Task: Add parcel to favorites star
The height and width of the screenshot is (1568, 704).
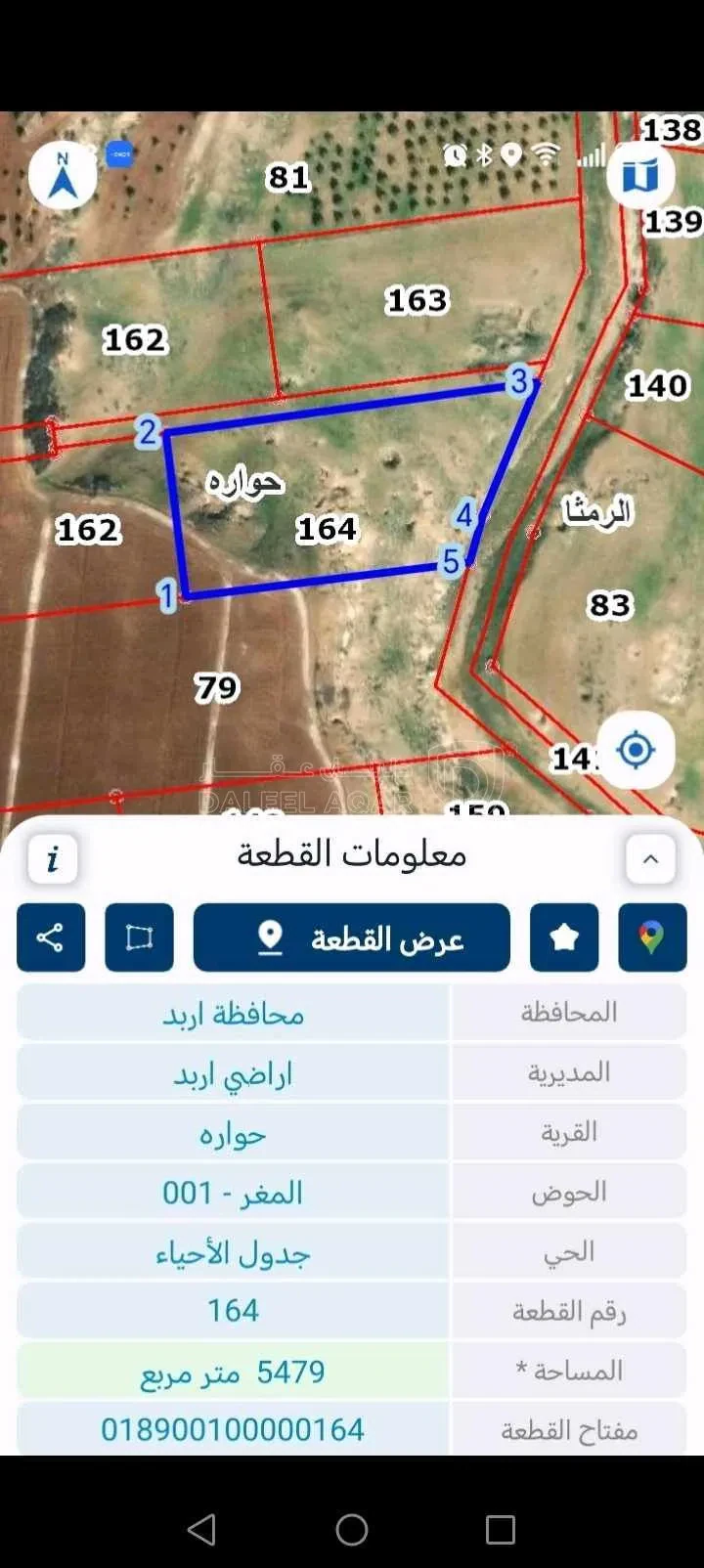Action: (x=564, y=937)
